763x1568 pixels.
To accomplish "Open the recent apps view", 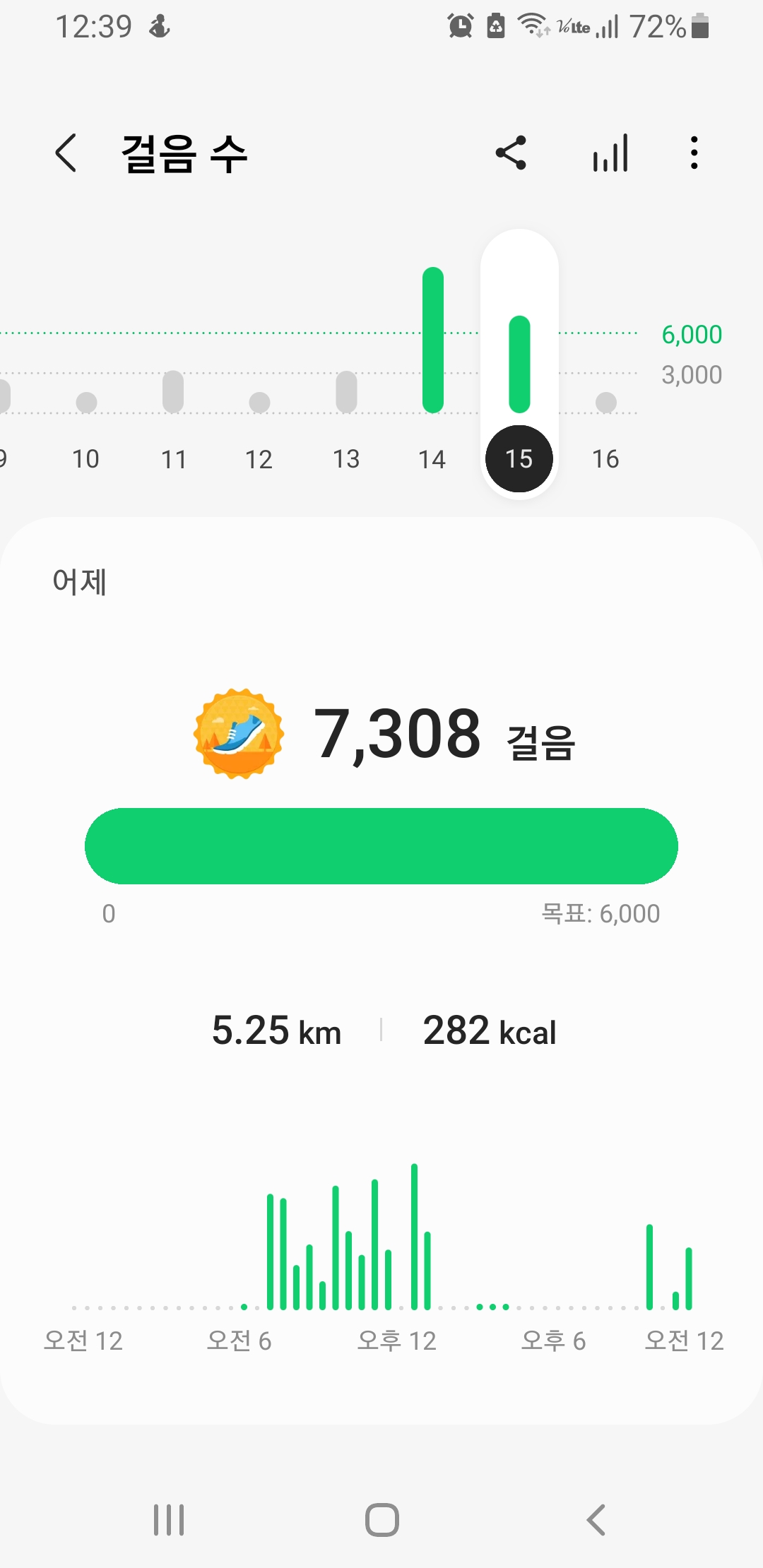I will coord(170,1520).
